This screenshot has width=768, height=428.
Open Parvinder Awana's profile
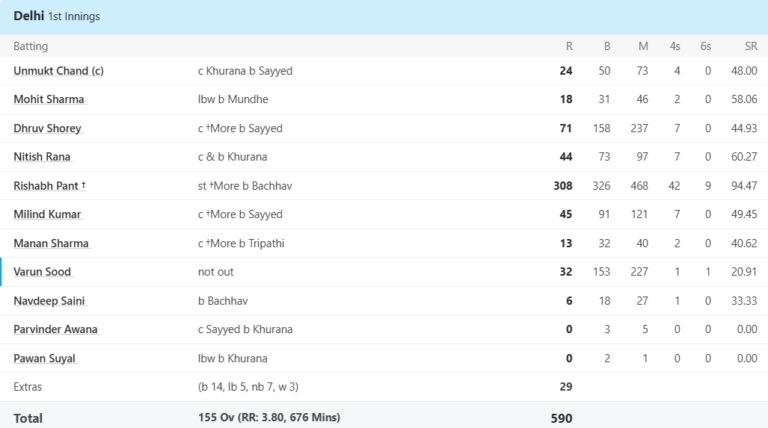click(56, 329)
